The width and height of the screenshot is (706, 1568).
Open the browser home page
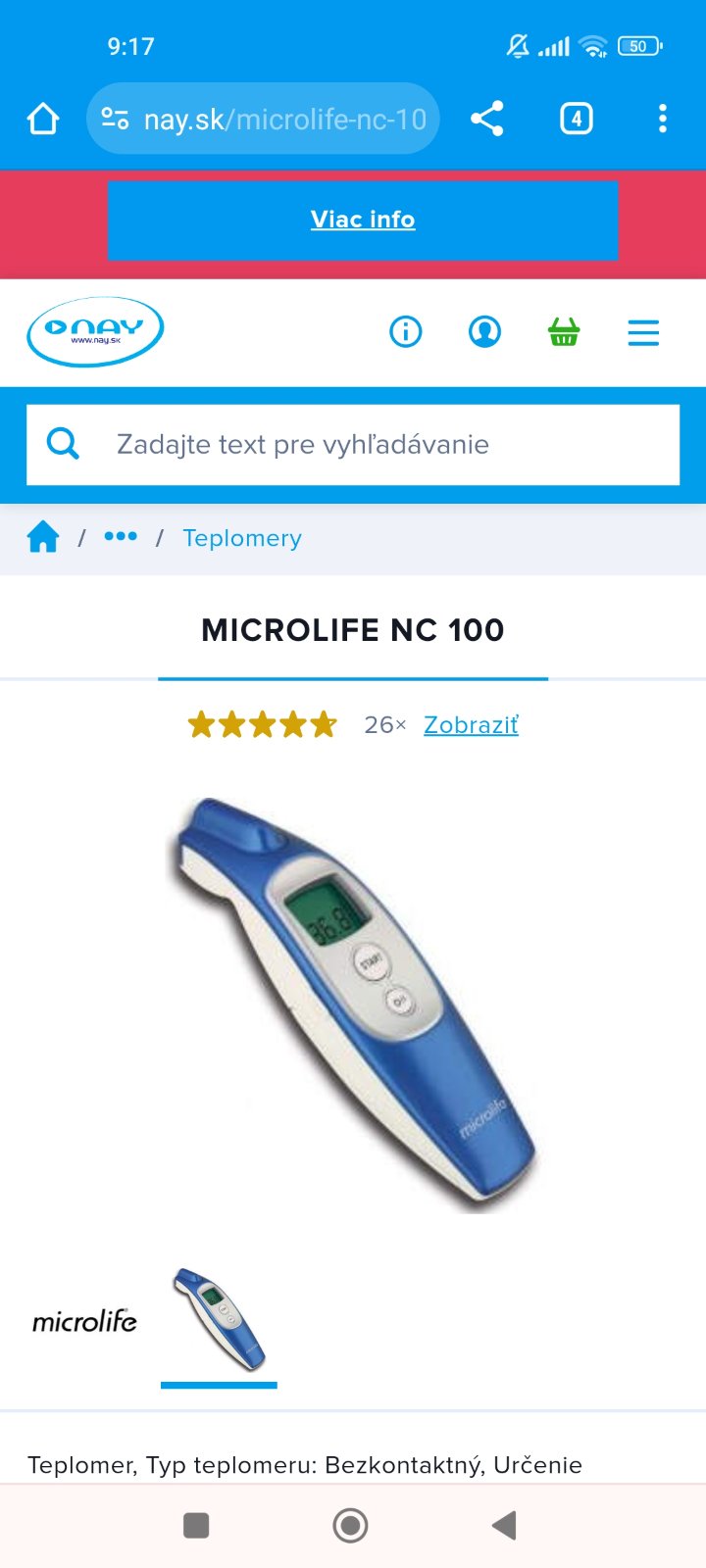tap(43, 119)
